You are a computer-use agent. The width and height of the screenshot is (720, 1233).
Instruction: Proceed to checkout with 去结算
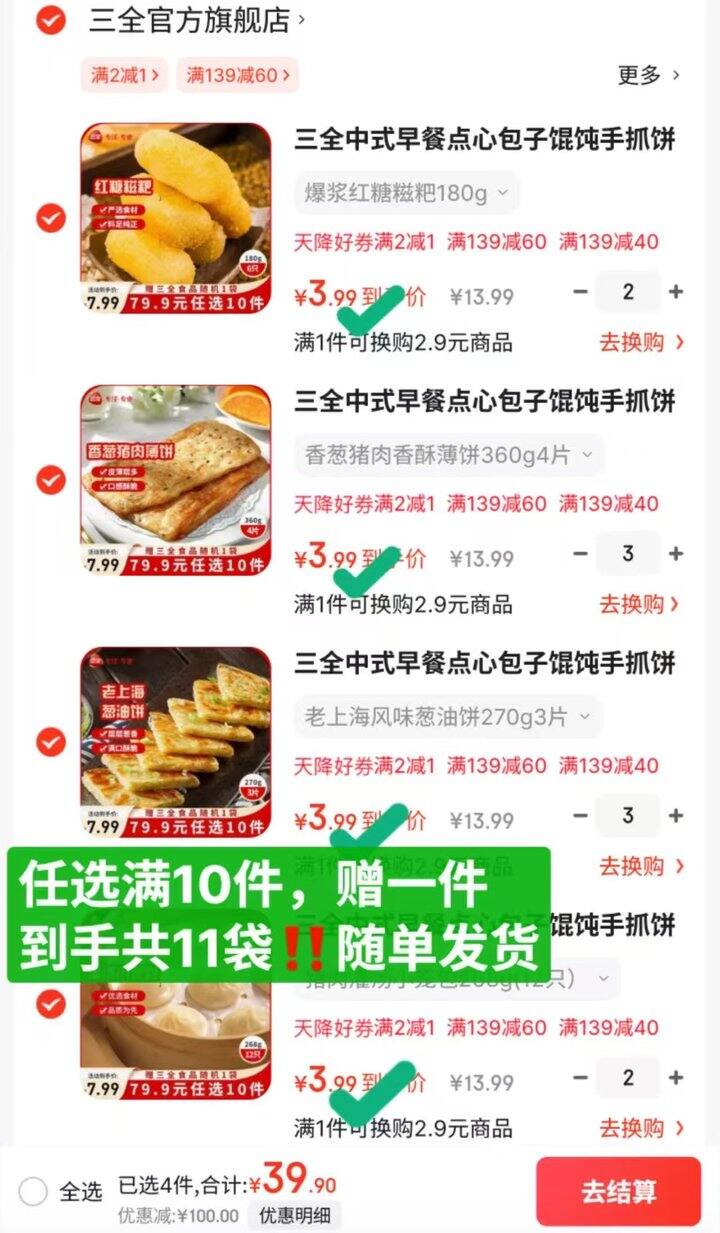[x=618, y=1191]
